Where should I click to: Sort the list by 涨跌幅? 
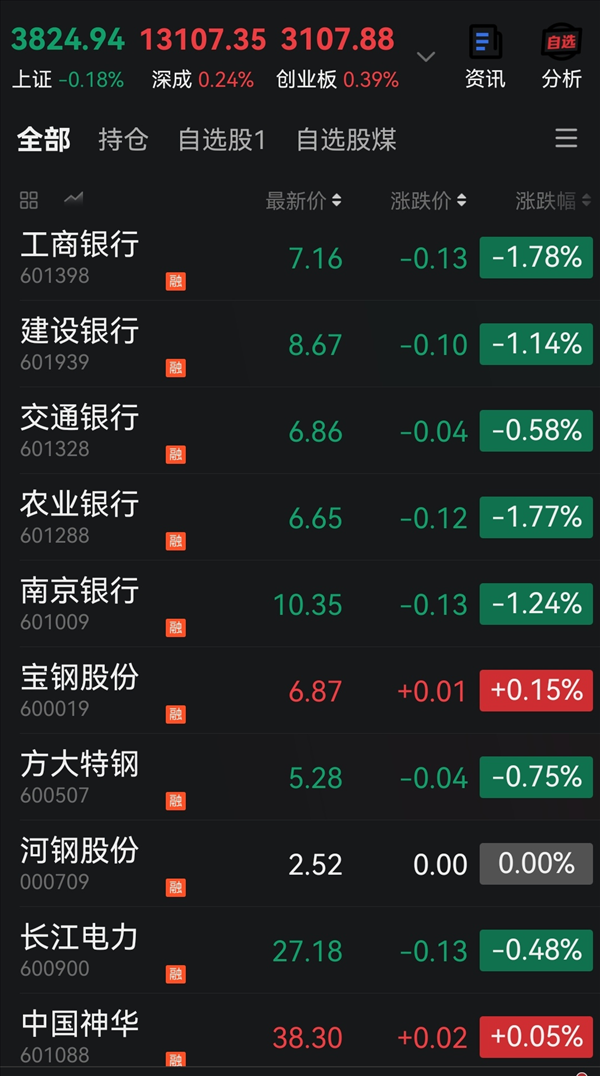pos(553,200)
